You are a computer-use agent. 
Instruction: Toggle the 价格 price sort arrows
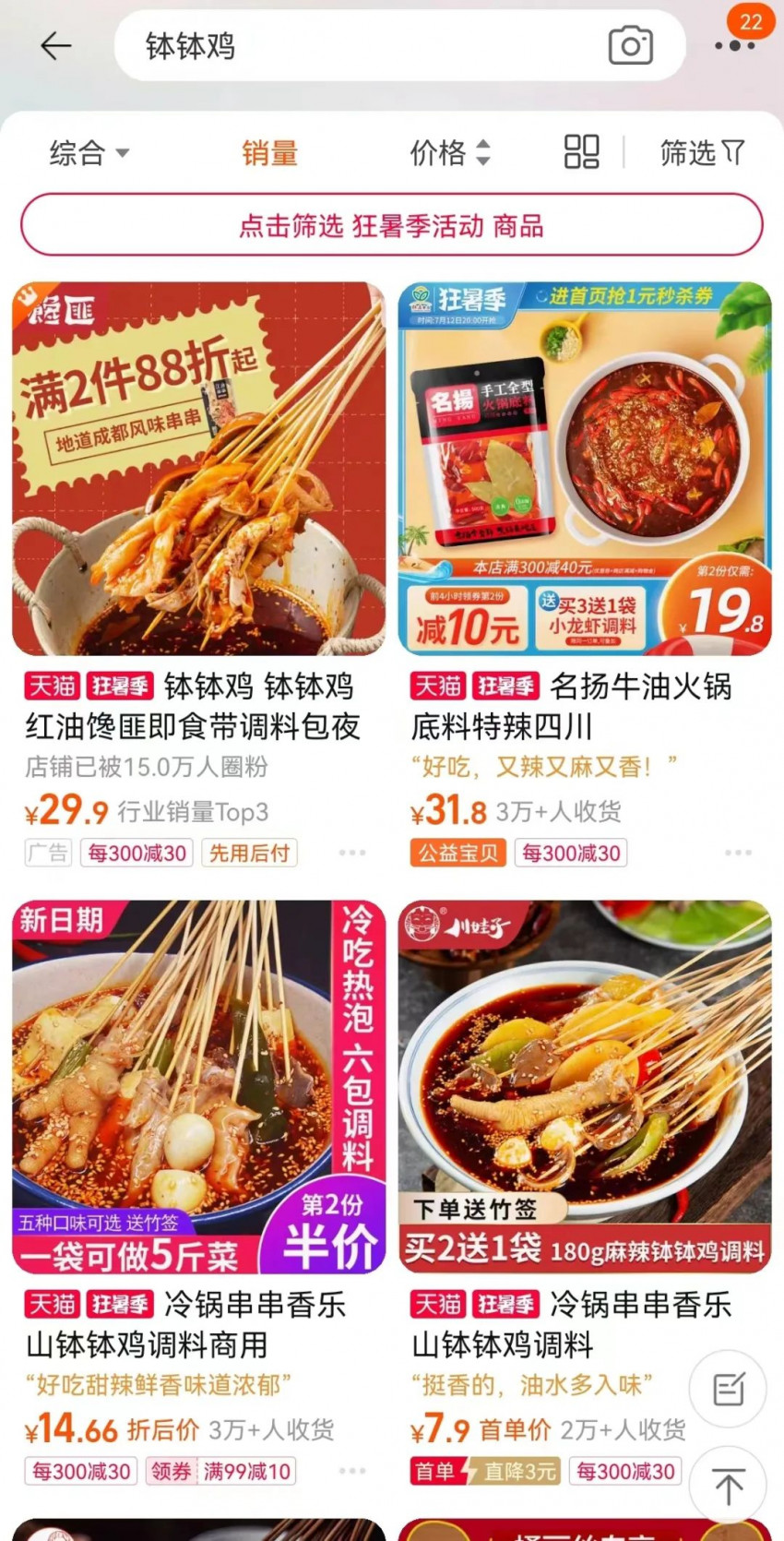point(451,152)
